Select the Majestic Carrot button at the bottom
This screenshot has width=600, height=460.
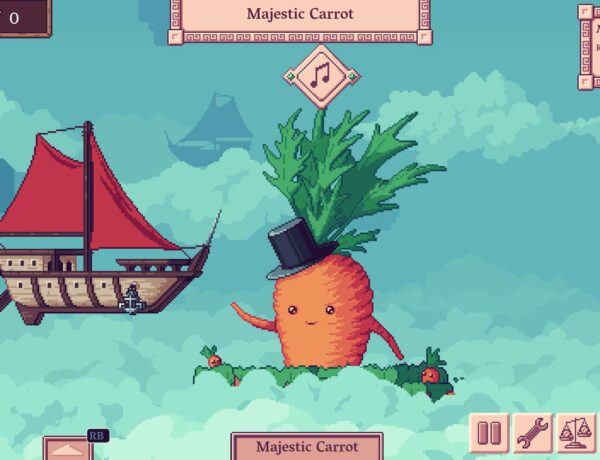pyautogui.click(x=307, y=446)
